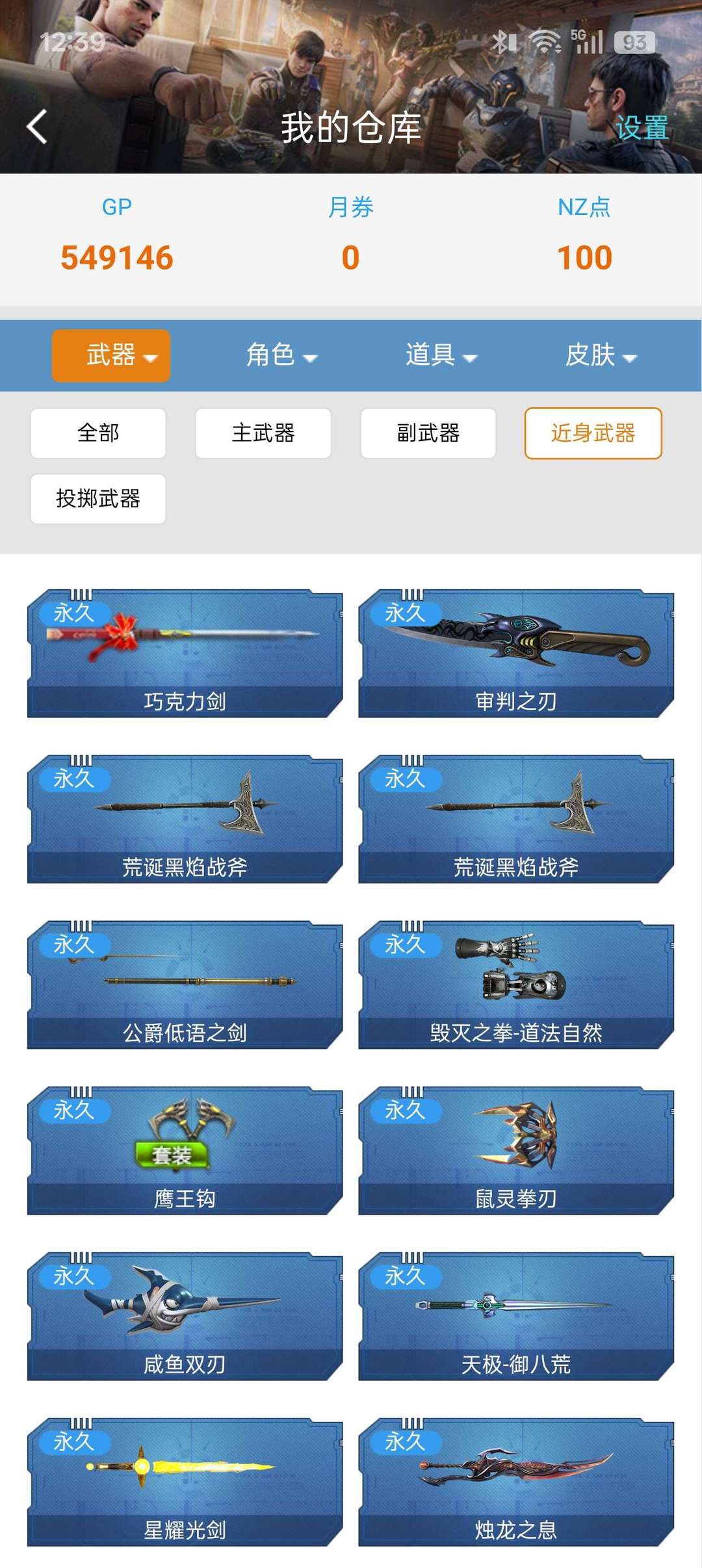The image size is (702, 1568).
Task: View the 鹰王钩 set item
Action: click(185, 1150)
